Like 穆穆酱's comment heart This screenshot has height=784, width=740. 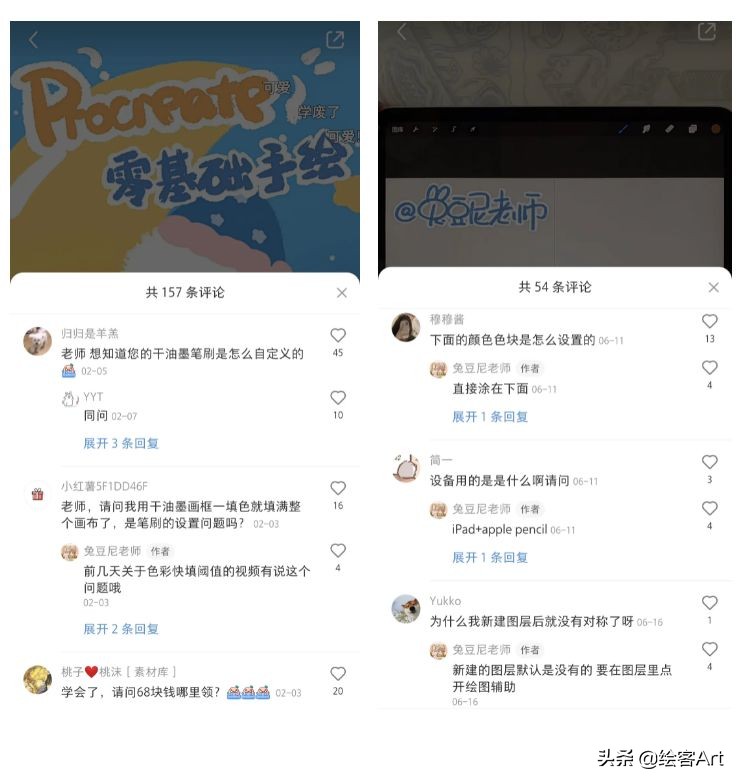click(710, 319)
